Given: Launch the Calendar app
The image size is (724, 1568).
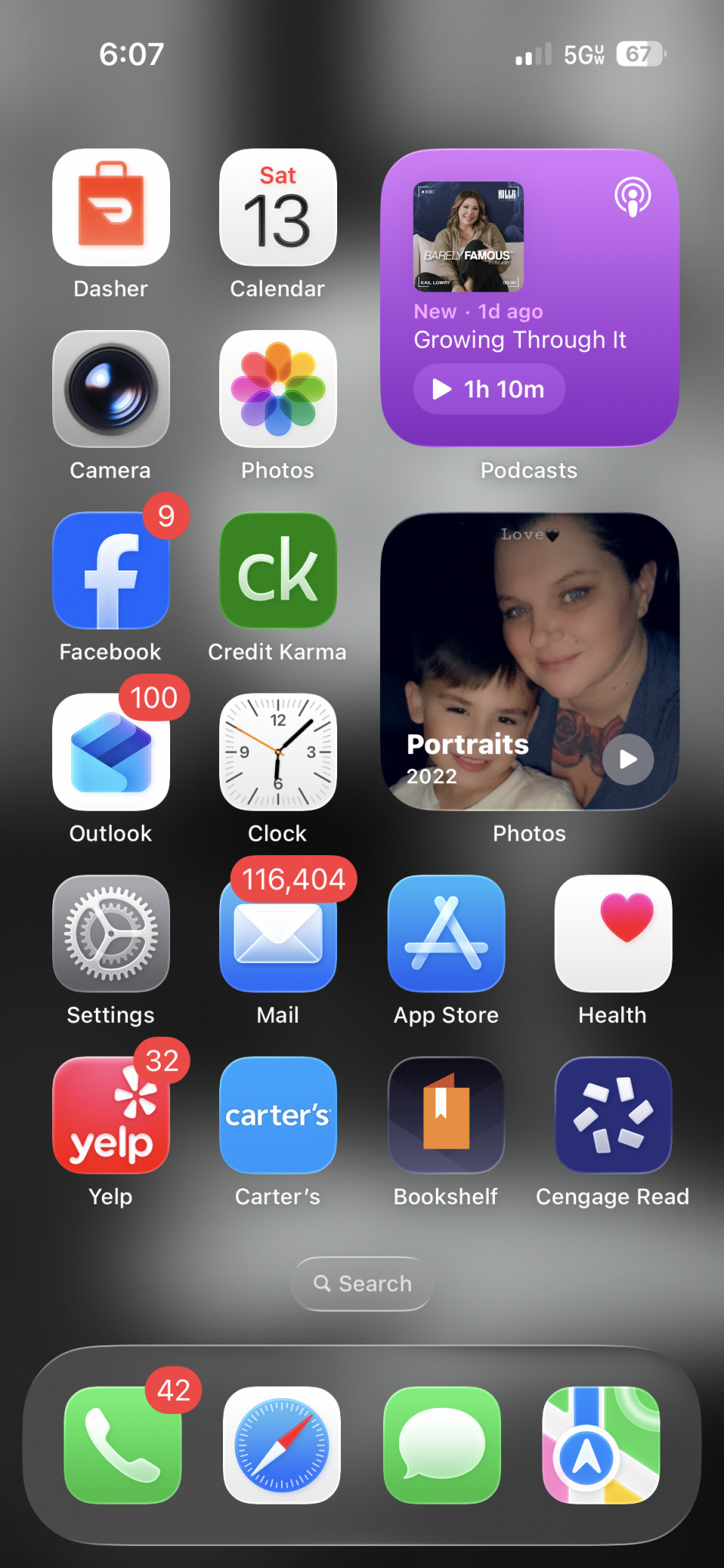Looking at the screenshot, I should 278,207.
